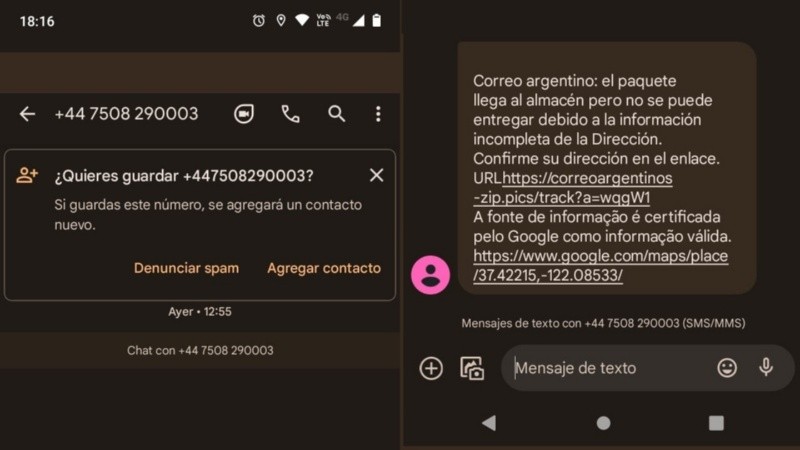Screen dimensions: 800x450
Task: Tap the system home button
Action: pos(603,423)
